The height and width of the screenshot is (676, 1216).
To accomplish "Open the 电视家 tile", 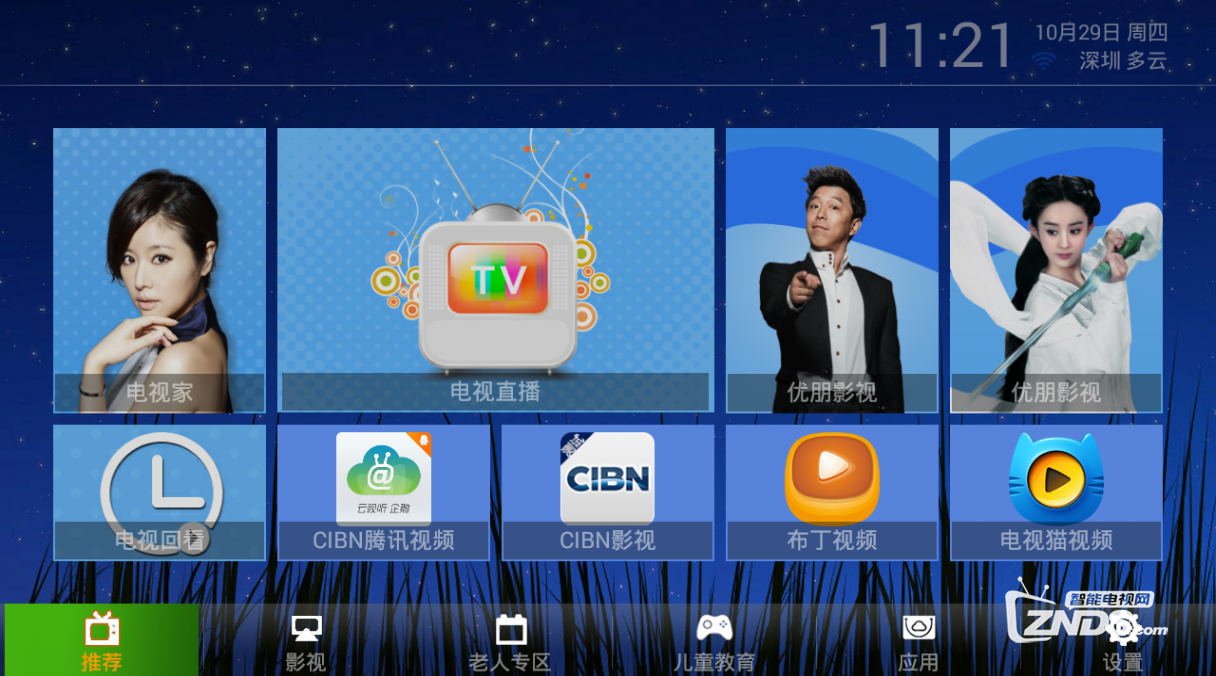I will click(x=159, y=270).
